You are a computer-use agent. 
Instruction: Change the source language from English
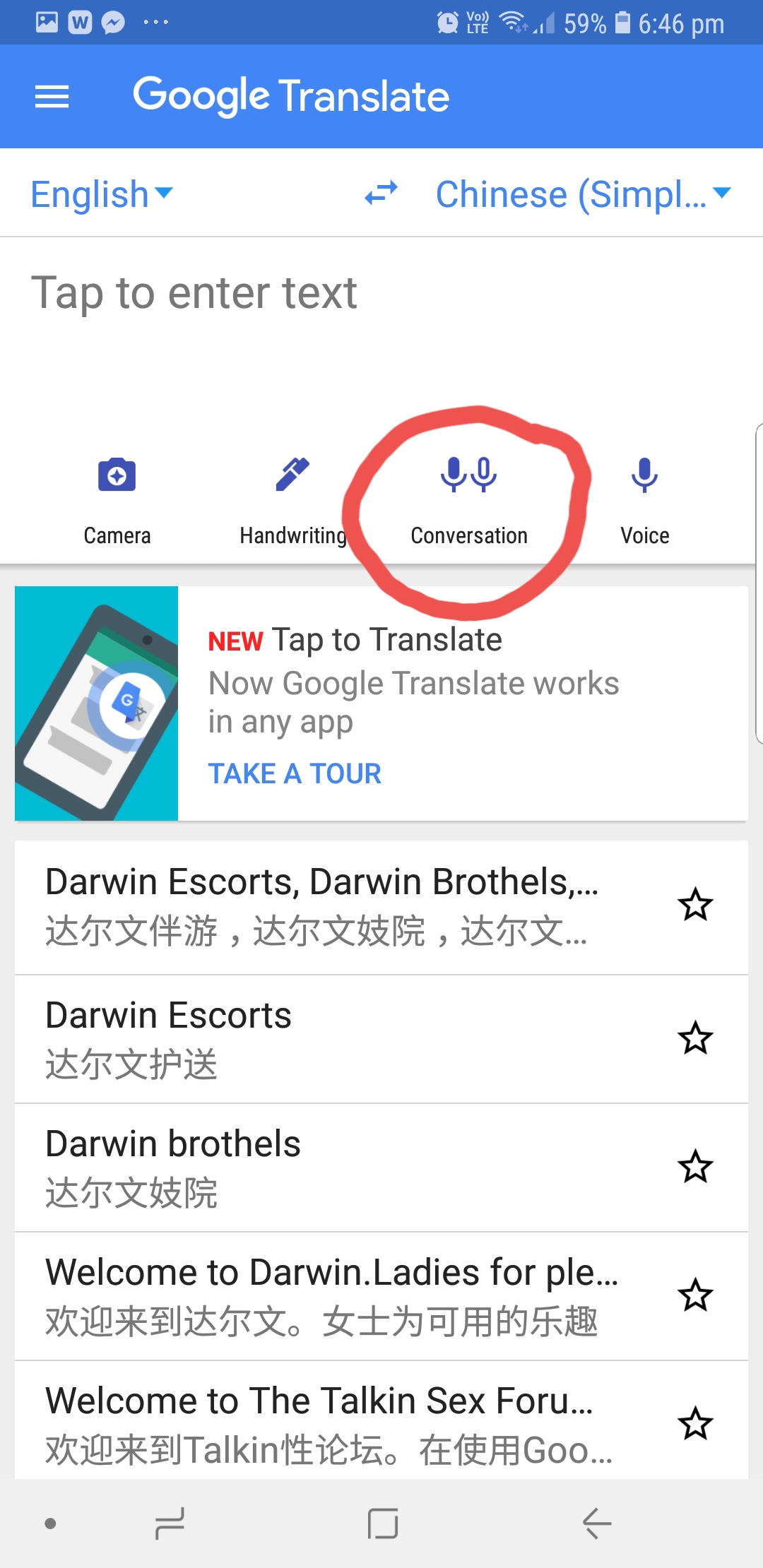coord(102,194)
